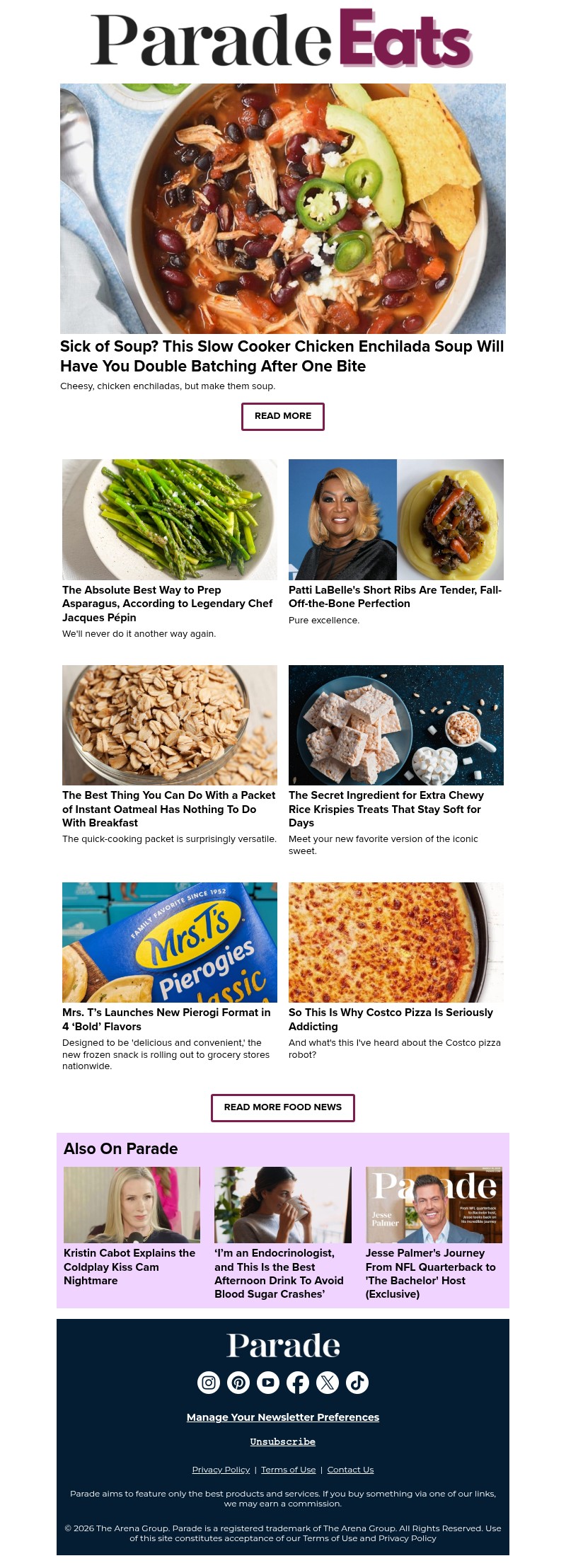
Task: Visit Parade on Pinterest
Action: point(238,1382)
